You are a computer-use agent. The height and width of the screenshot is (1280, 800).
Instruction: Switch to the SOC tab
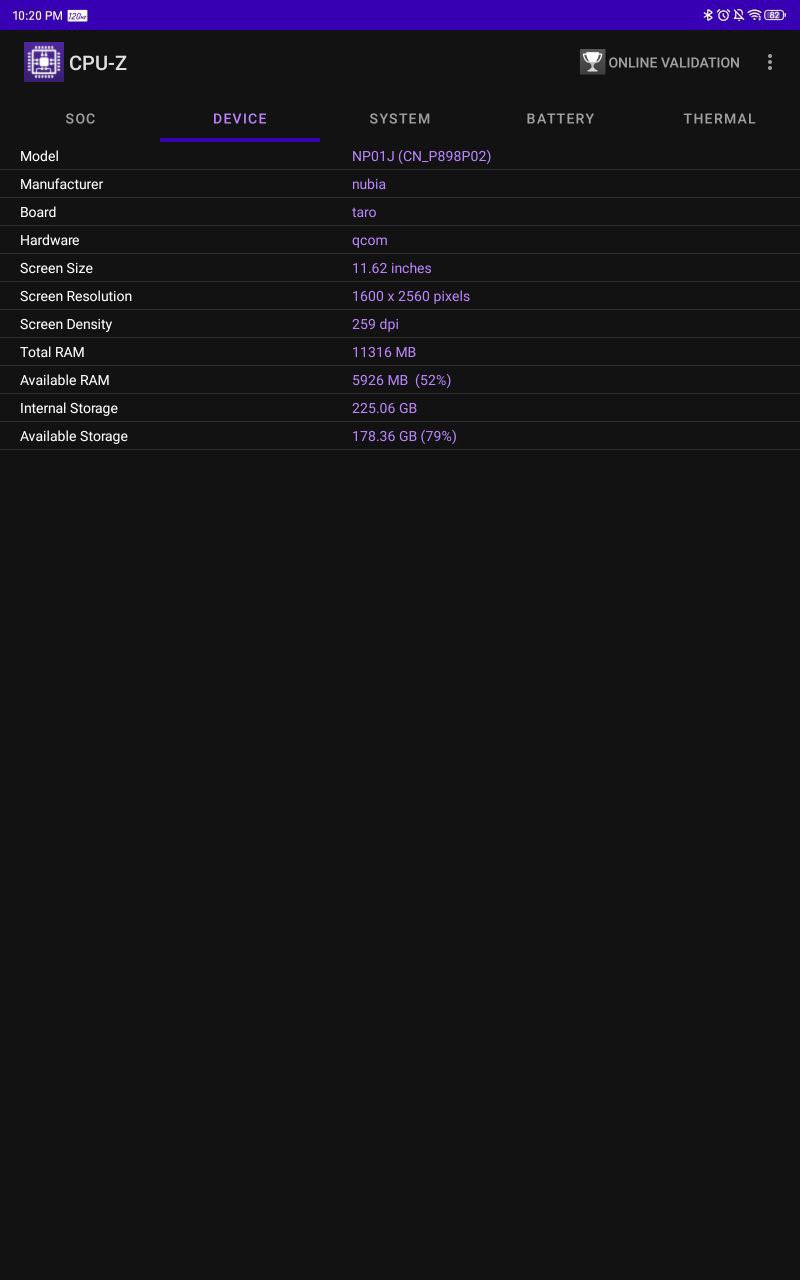coord(80,119)
